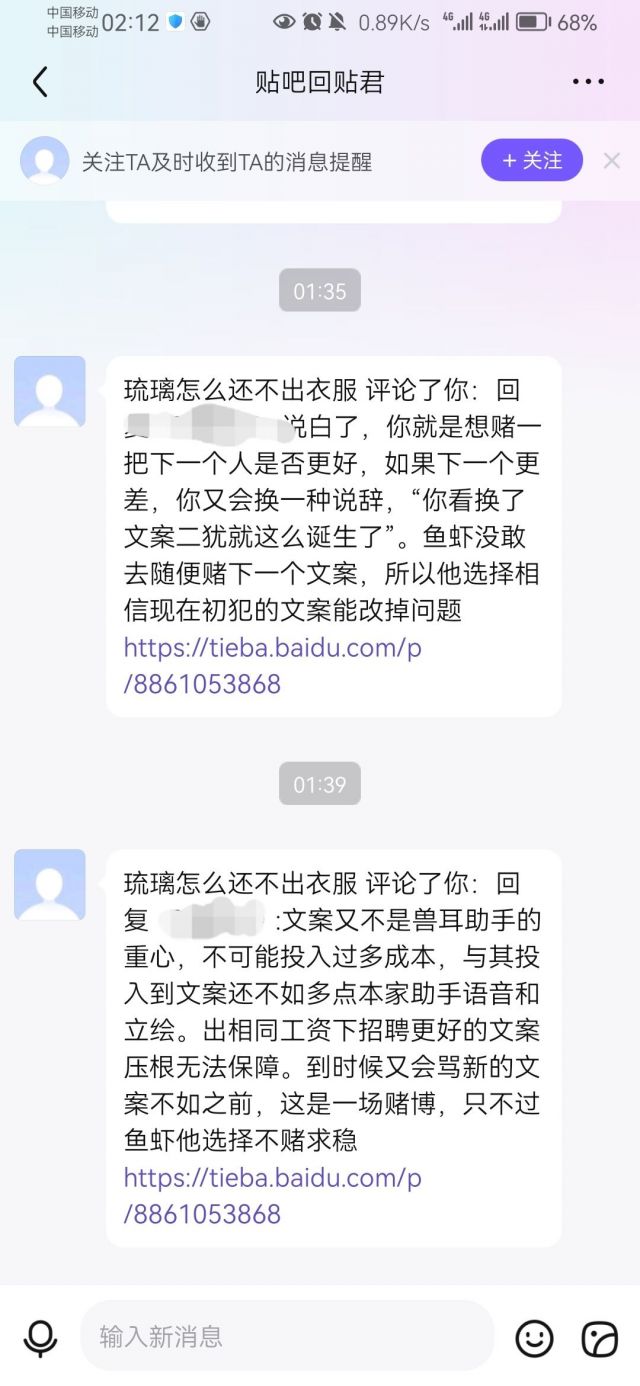Tap the +关注 follow button
The height and width of the screenshot is (1386, 640).
(532, 160)
